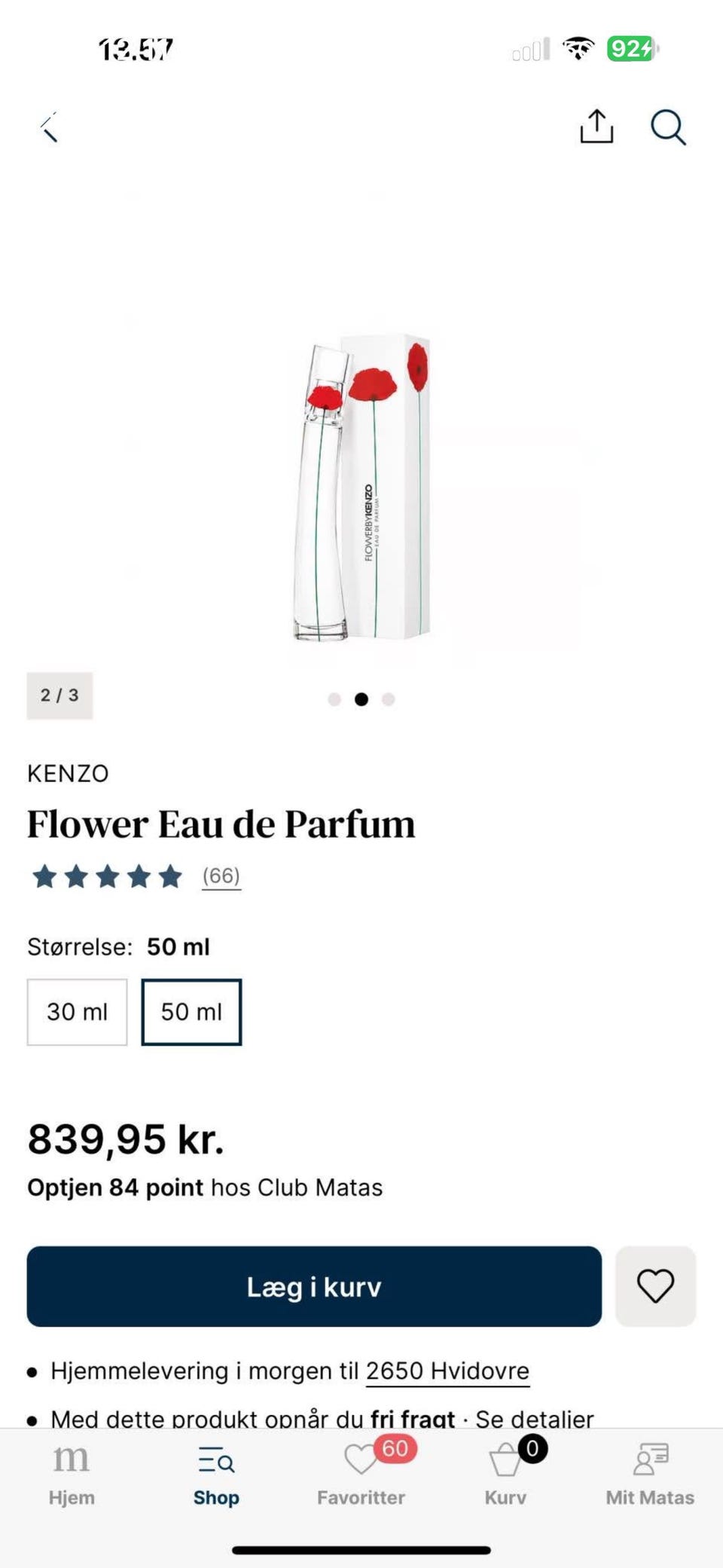Open the Kenzo Flower product image
Image resolution: width=723 pixels, height=1568 pixels.
pyautogui.click(x=361, y=488)
